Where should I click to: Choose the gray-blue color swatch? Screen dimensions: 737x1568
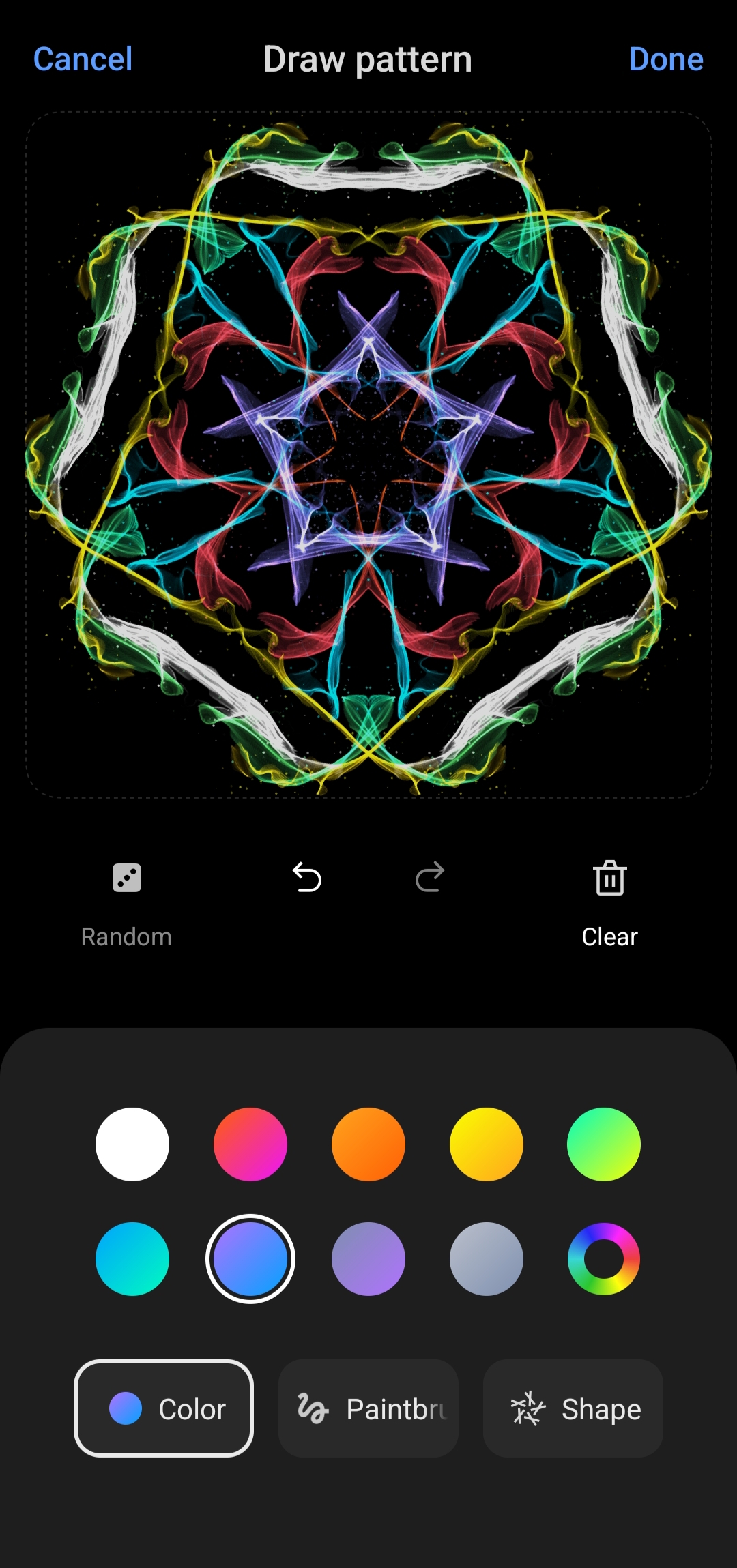(487, 1259)
